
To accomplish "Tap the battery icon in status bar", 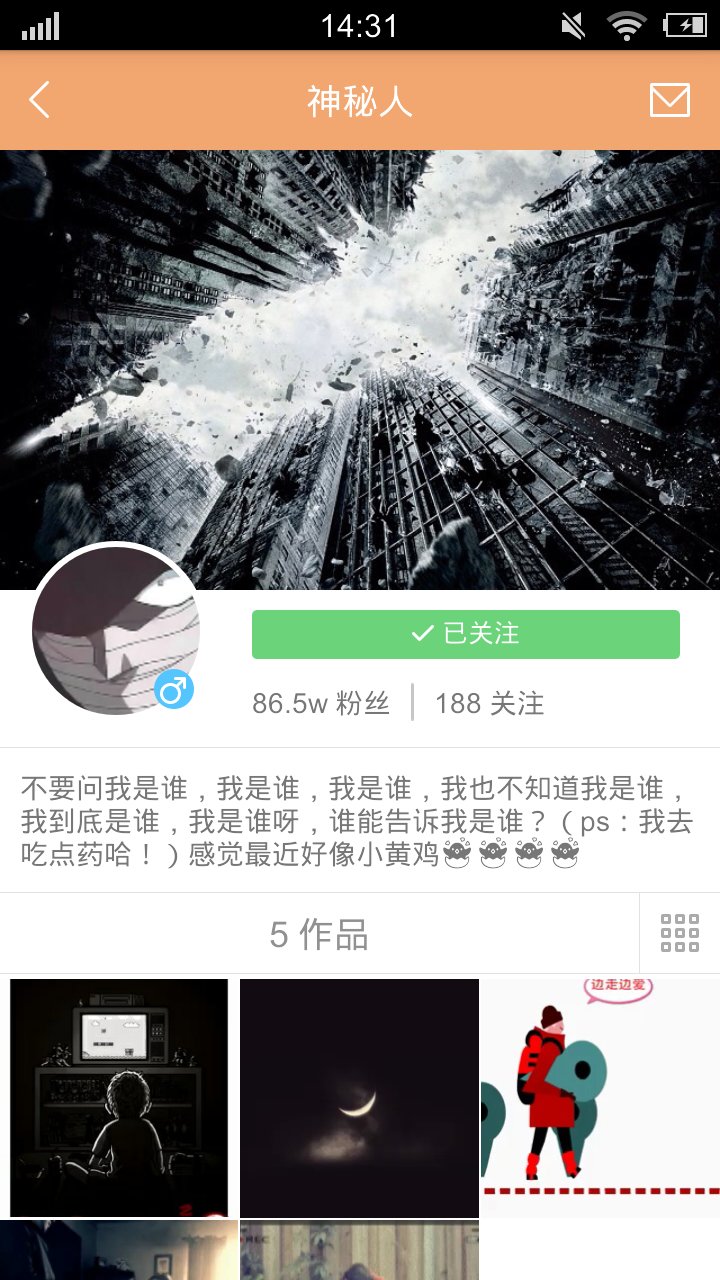I will (687, 25).
